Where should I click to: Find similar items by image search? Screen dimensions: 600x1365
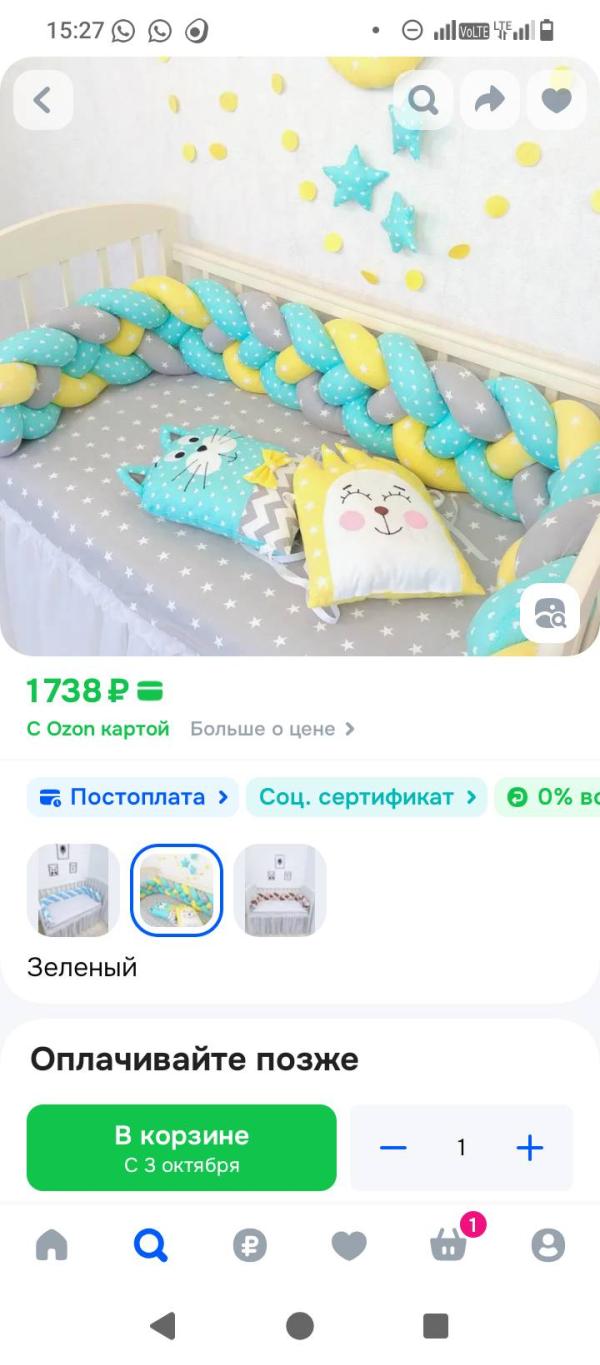550,612
